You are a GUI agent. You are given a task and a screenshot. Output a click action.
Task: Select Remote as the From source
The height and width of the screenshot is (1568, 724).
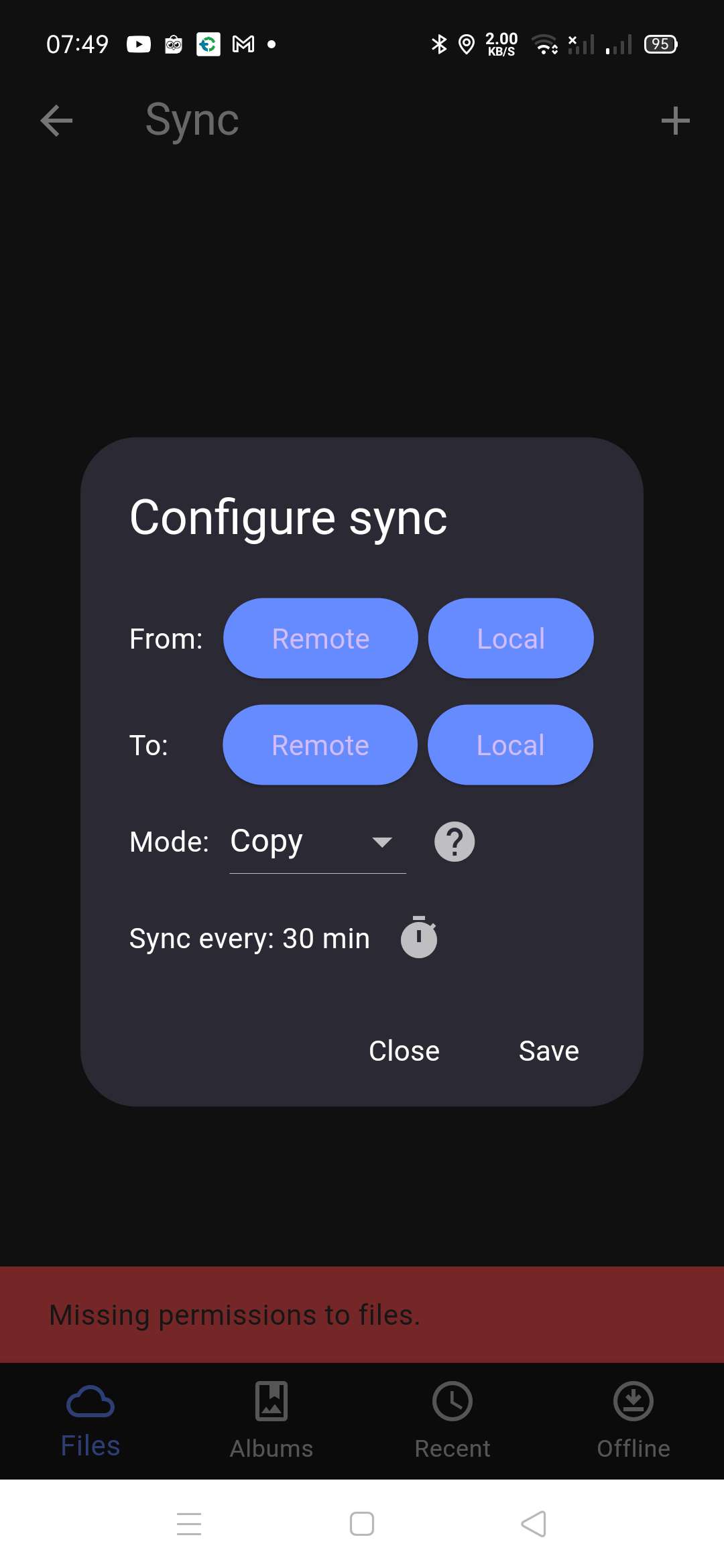coord(320,638)
